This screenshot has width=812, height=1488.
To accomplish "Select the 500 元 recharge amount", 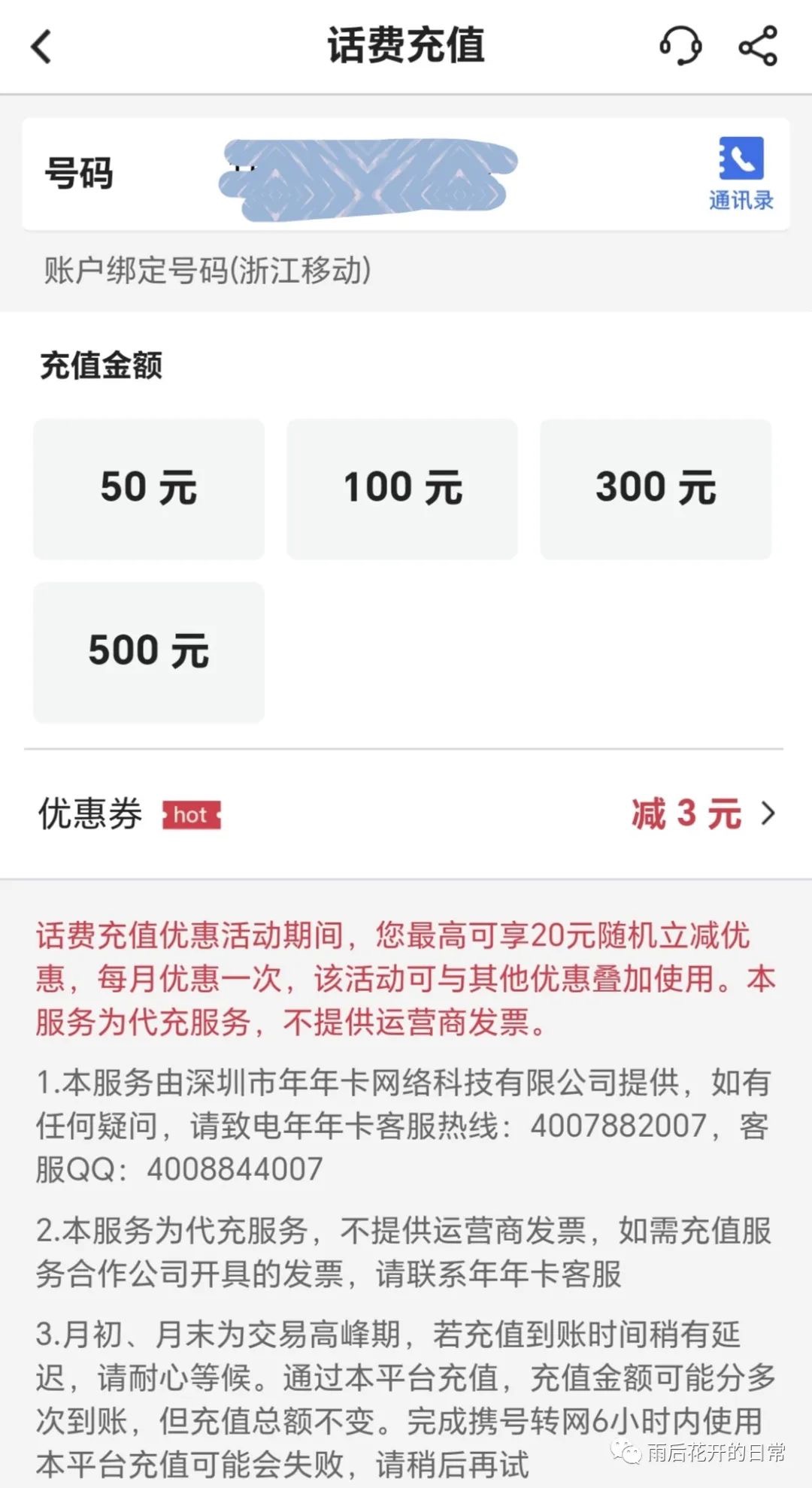I will 148,651.
